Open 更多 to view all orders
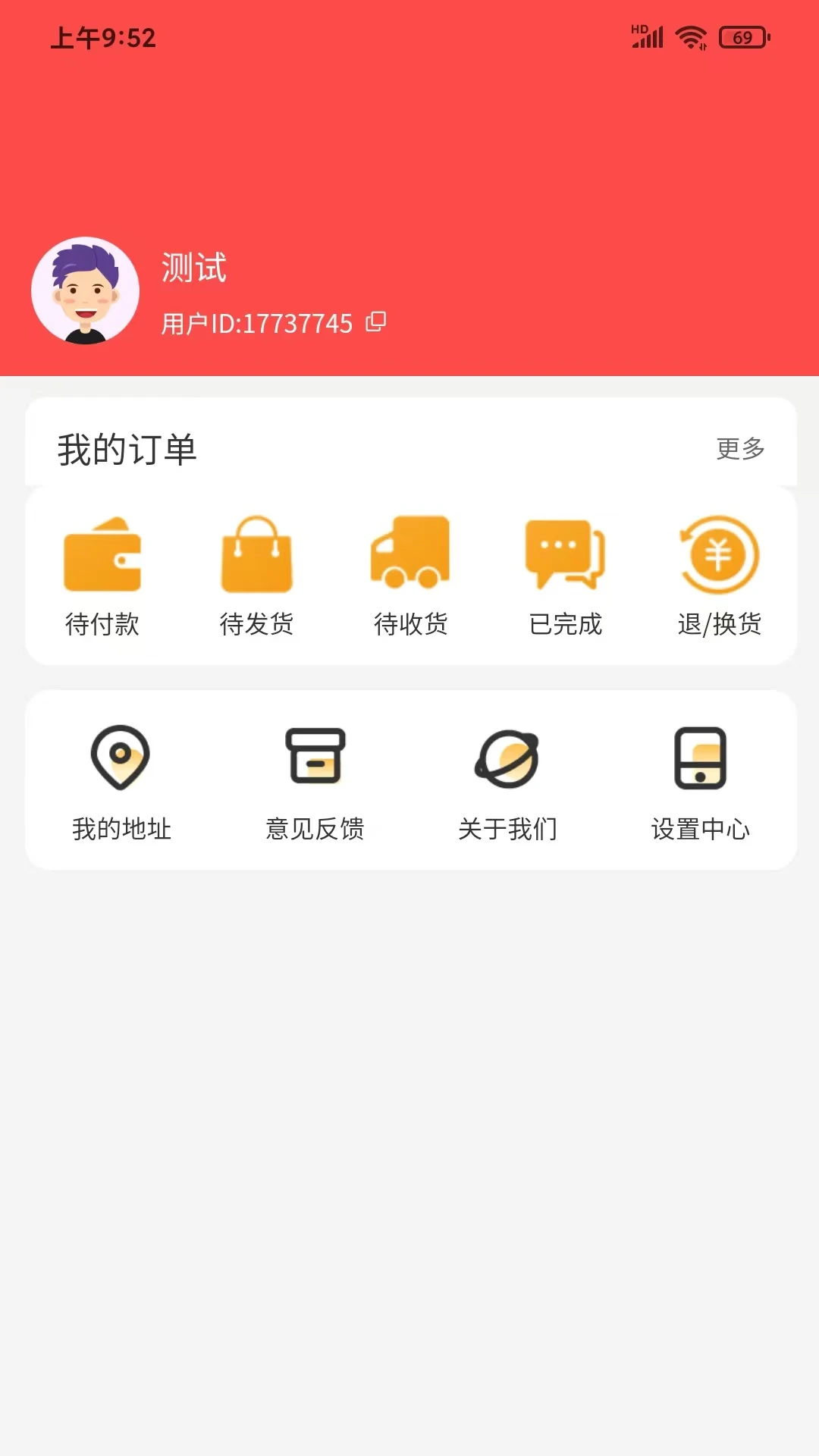The image size is (819, 1456). pos(739,448)
